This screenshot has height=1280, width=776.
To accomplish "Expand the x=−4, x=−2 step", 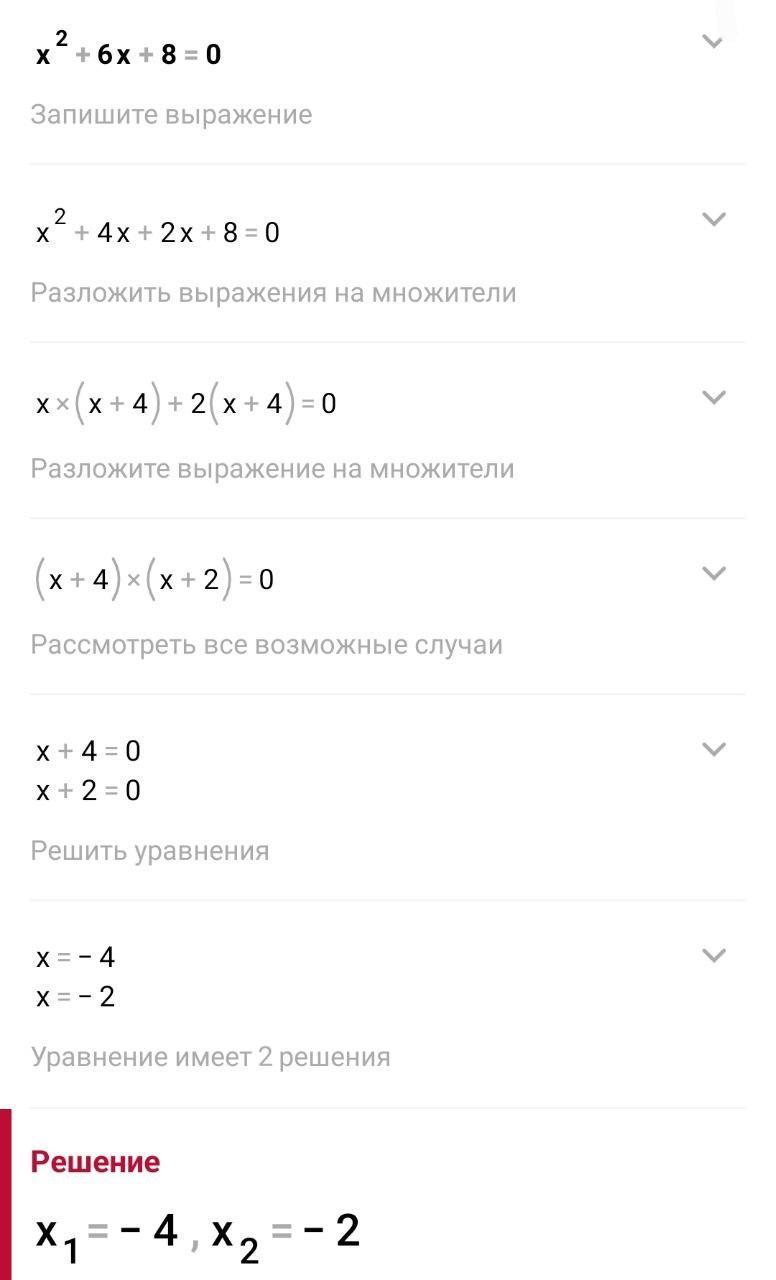I will point(713,956).
